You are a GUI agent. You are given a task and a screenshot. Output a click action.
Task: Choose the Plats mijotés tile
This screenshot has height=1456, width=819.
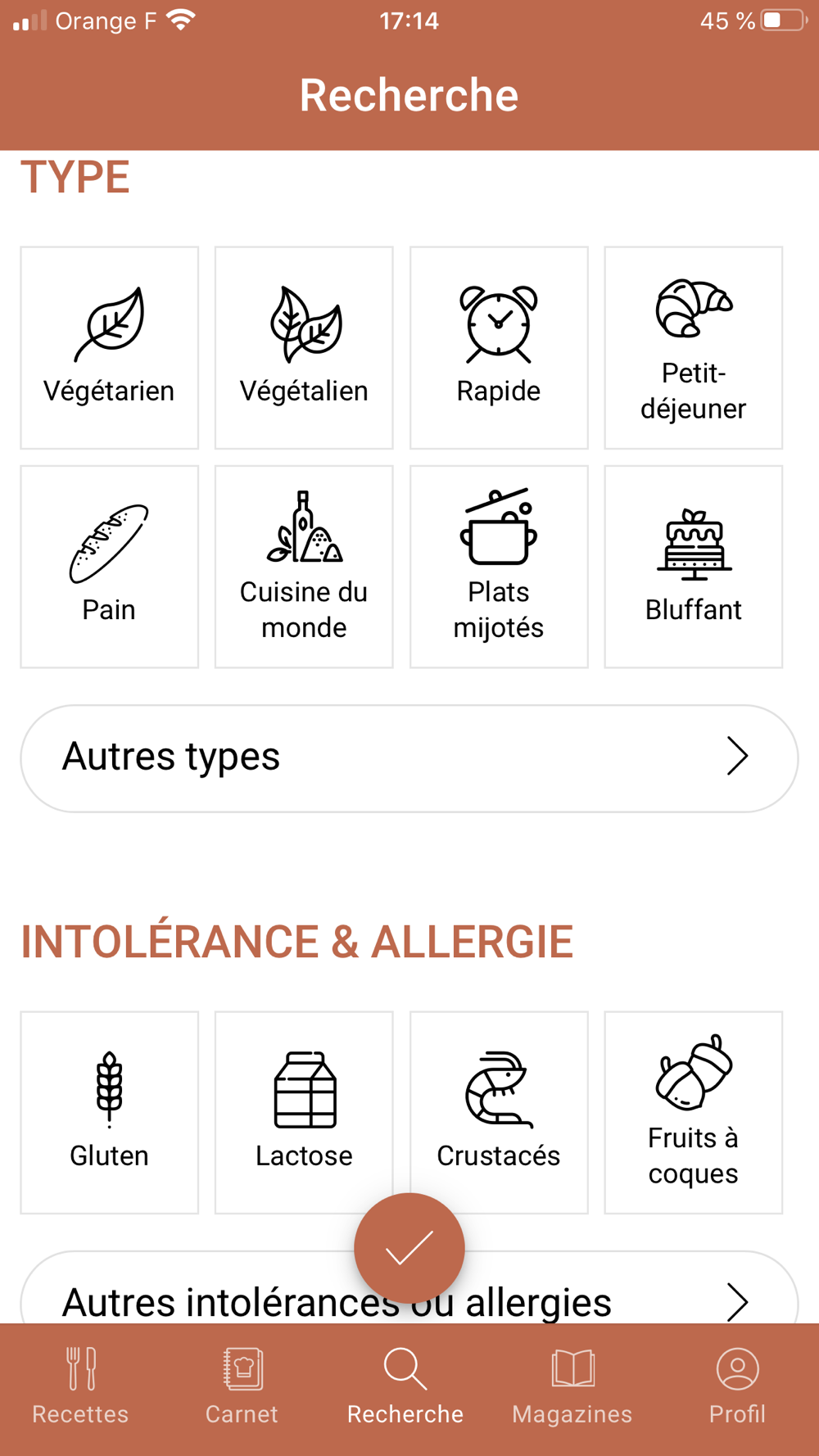pyautogui.click(x=499, y=567)
